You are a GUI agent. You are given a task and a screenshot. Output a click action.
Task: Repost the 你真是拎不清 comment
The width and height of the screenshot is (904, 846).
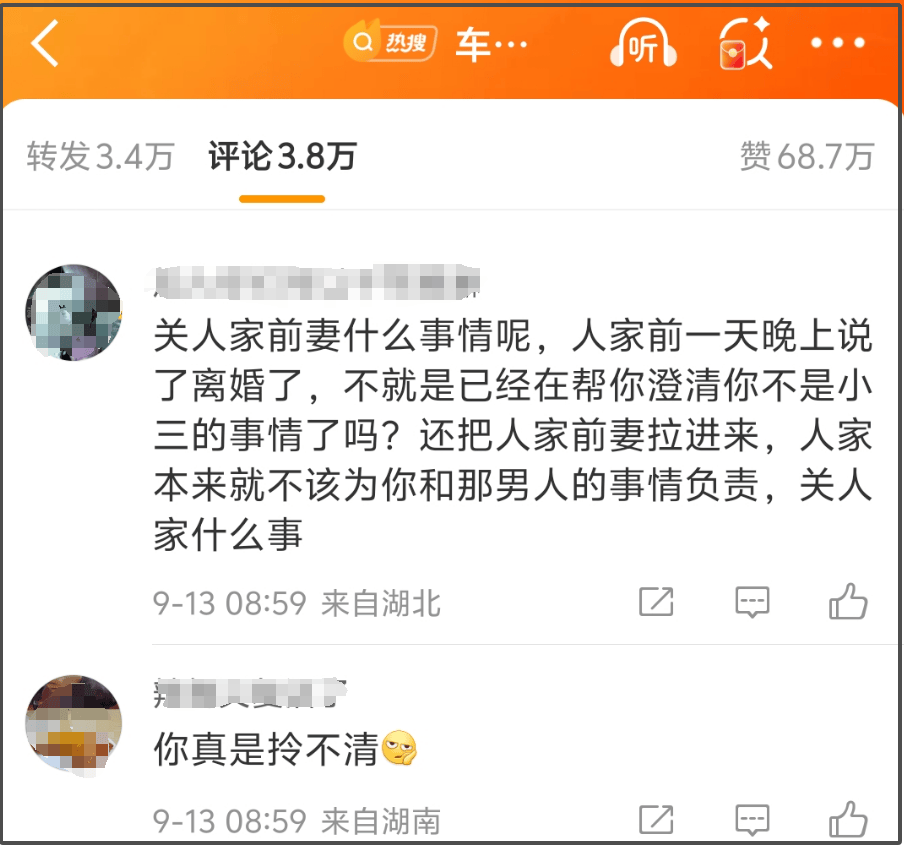coord(656,819)
